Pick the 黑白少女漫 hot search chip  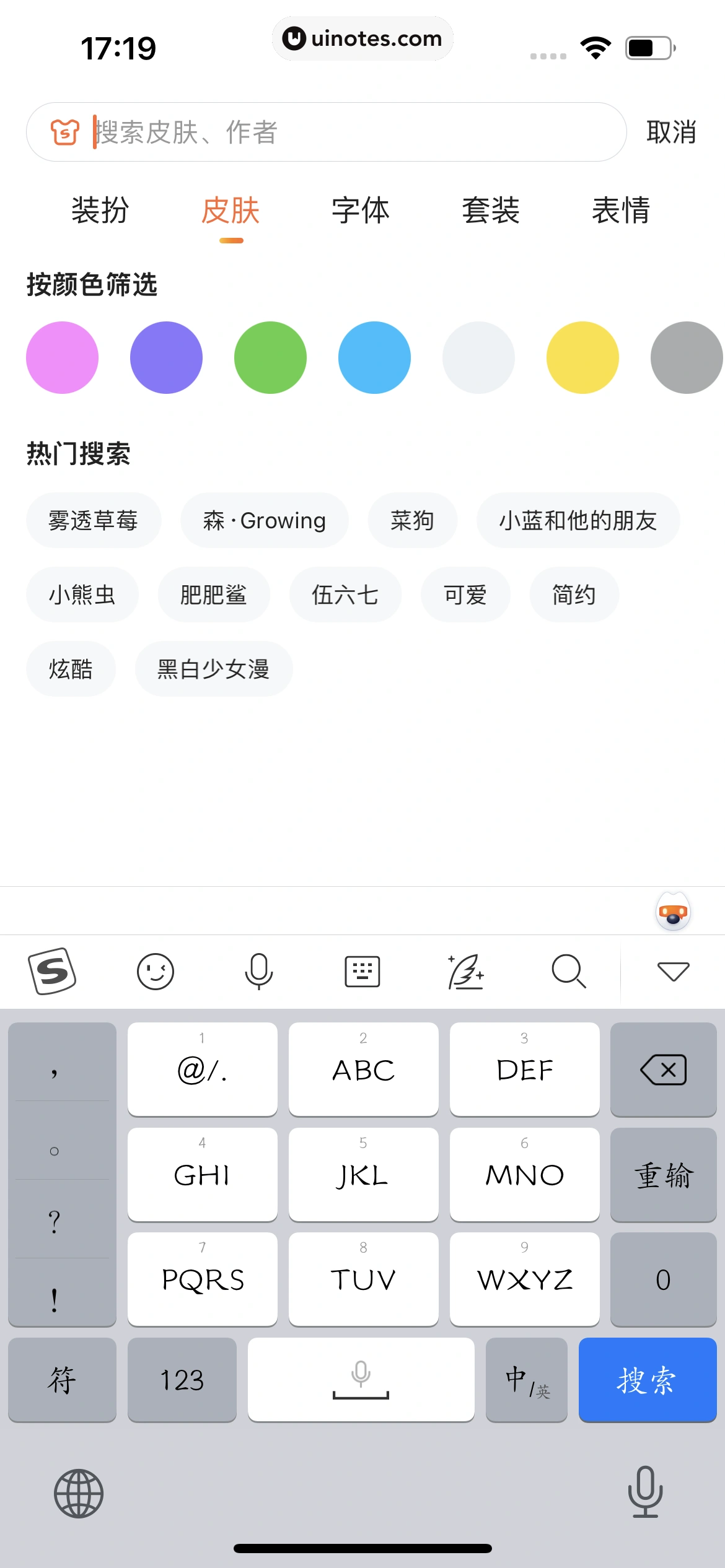click(x=214, y=669)
